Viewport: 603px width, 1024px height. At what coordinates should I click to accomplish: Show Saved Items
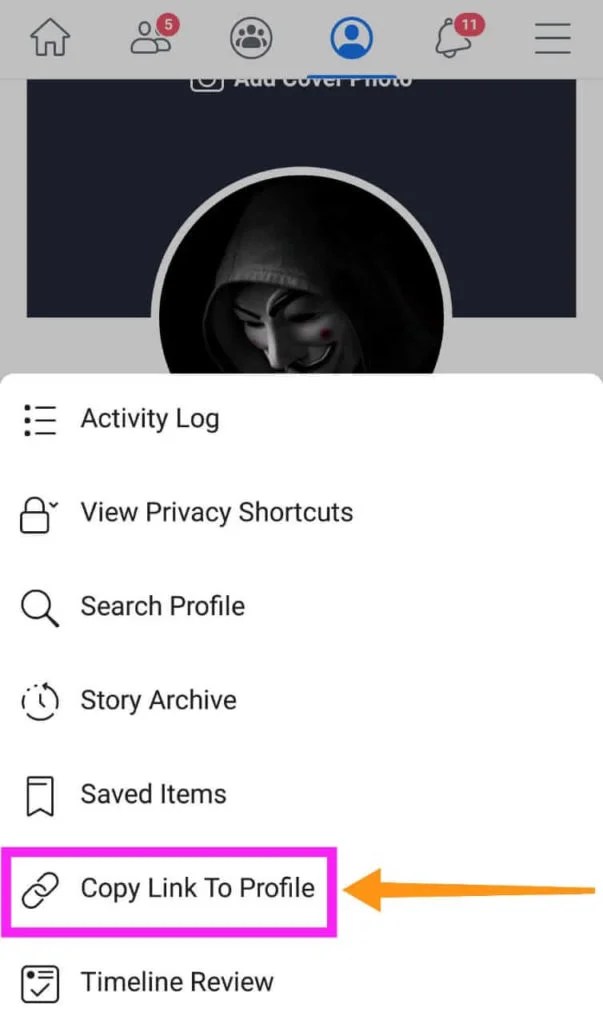point(153,794)
